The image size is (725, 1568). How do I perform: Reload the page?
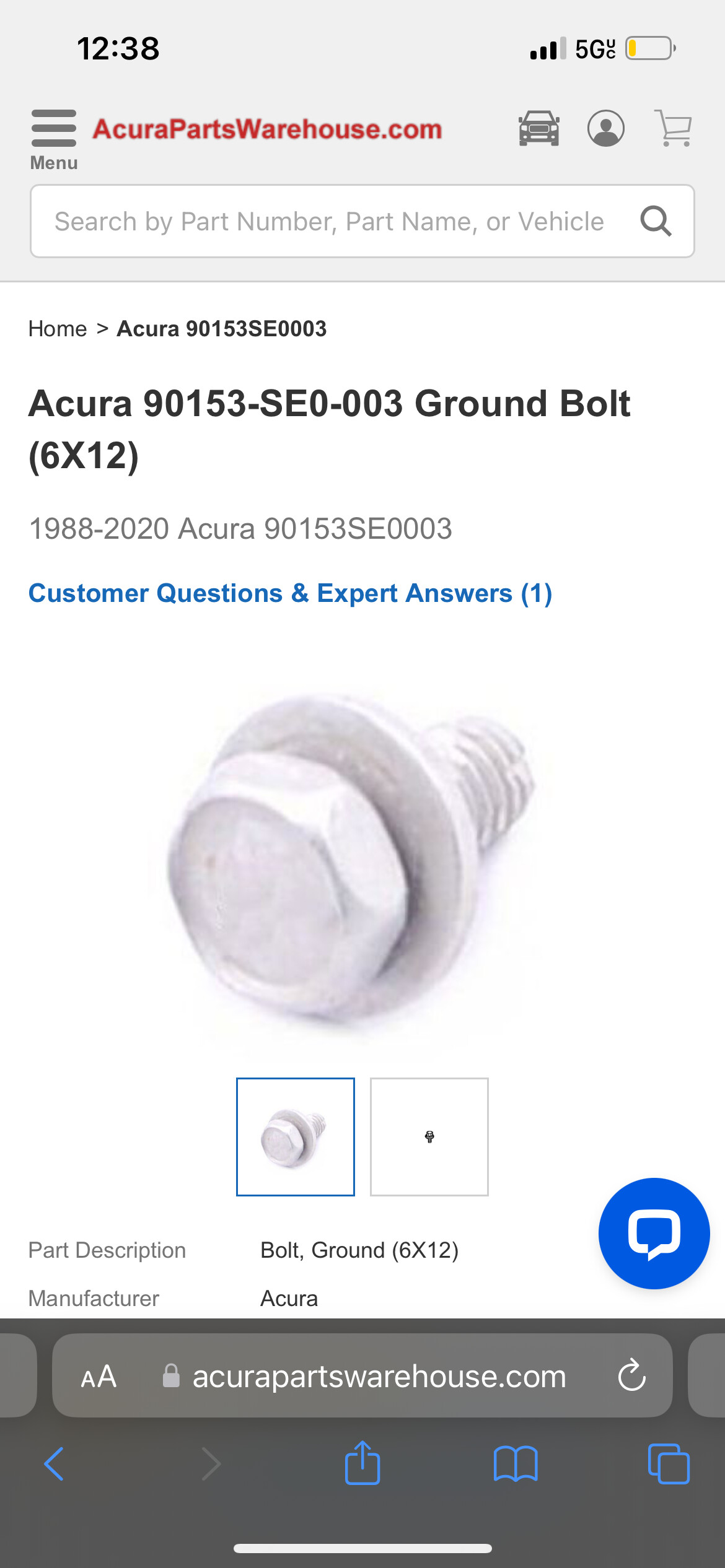click(x=631, y=1376)
